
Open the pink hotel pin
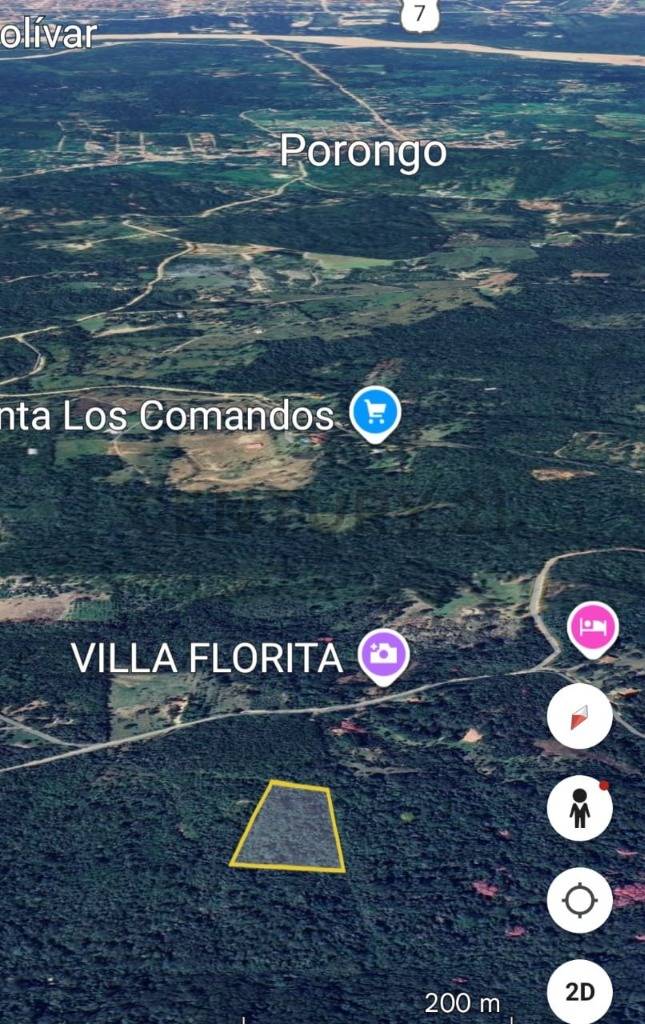click(593, 628)
